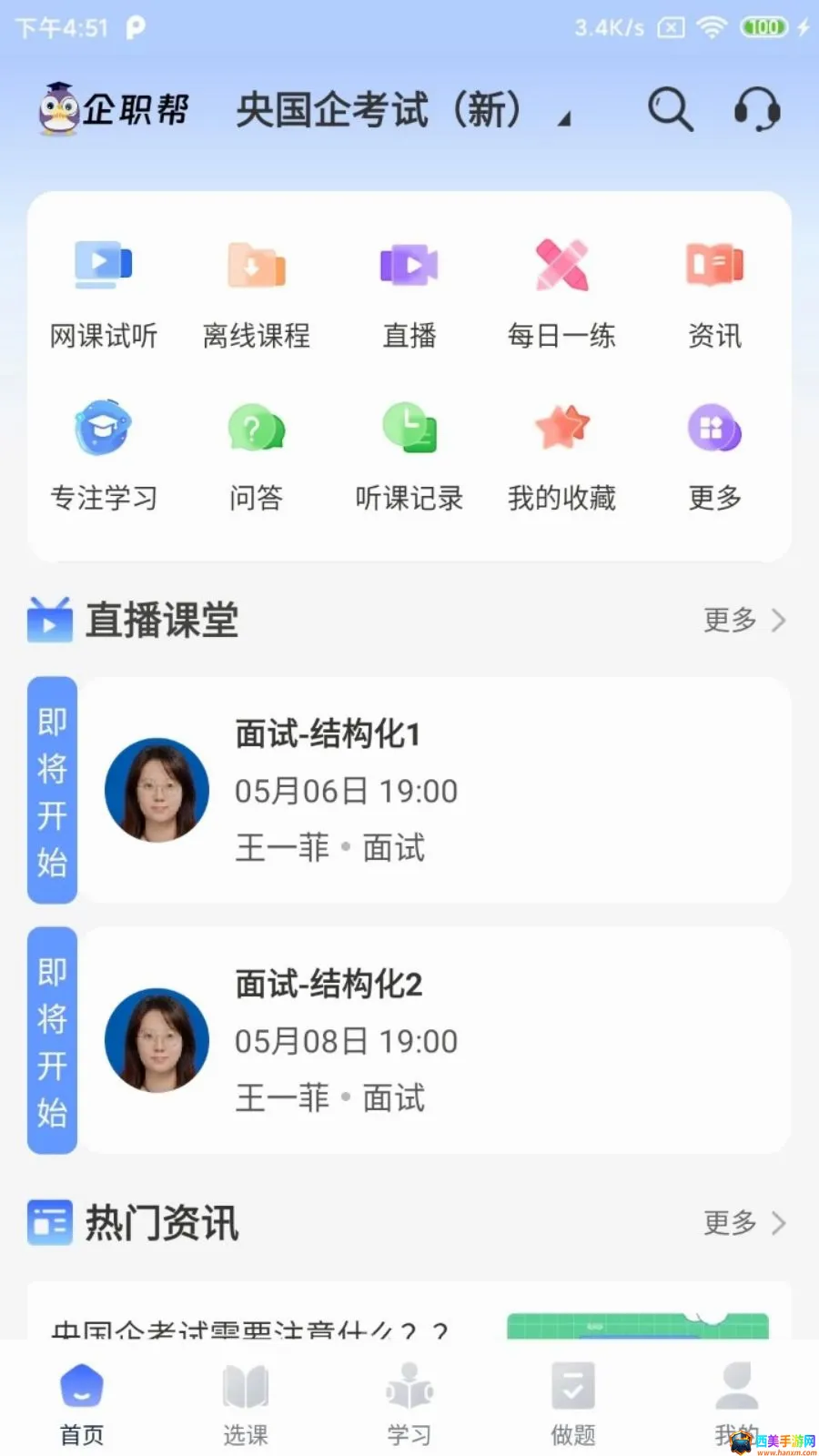Viewport: 819px width, 1456px height.
Task: Open live class 面试-结构化1
Action: pyautogui.click(x=409, y=790)
